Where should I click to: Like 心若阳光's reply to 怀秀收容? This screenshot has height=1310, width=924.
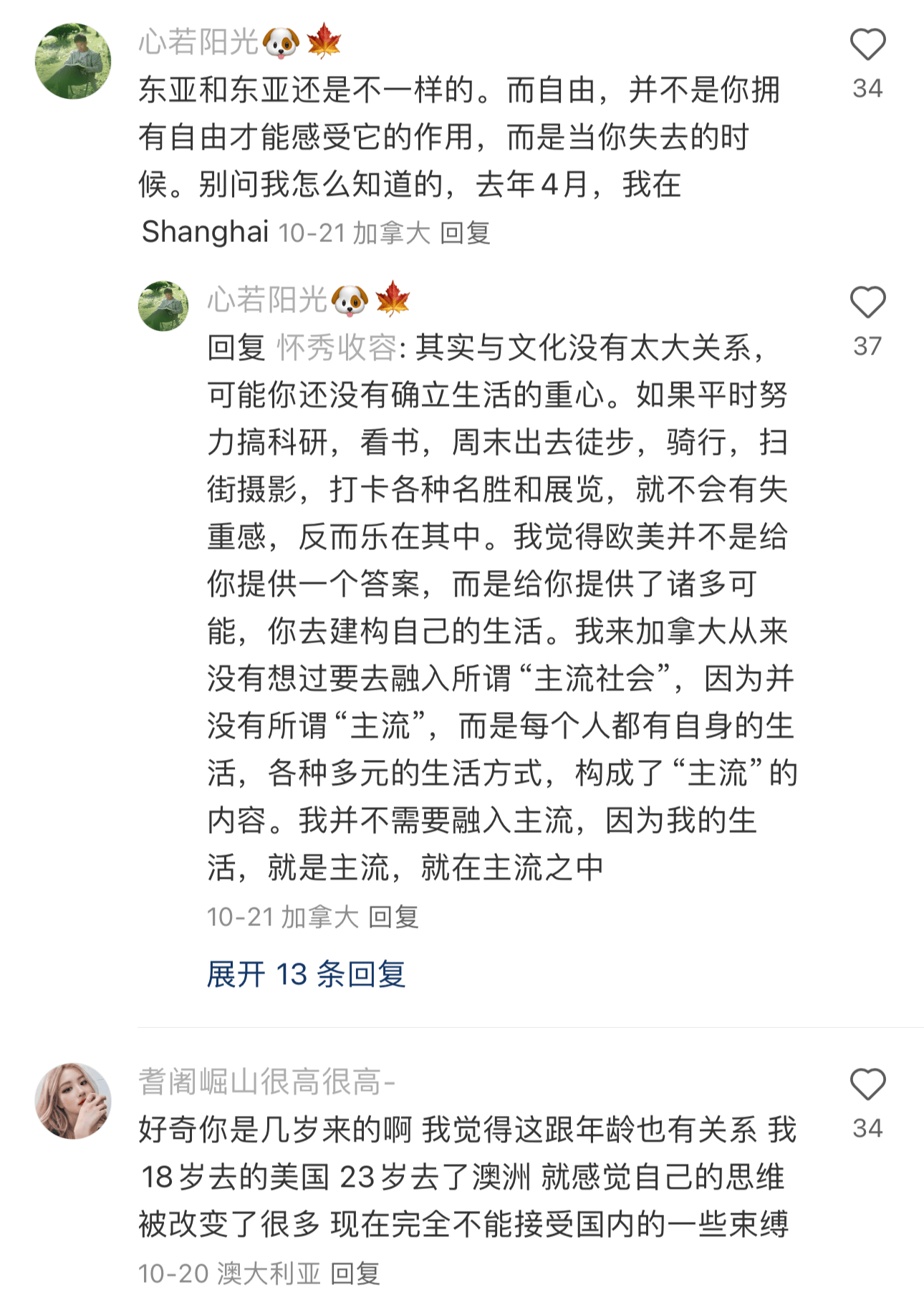pyautogui.click(x=867, y=303)
